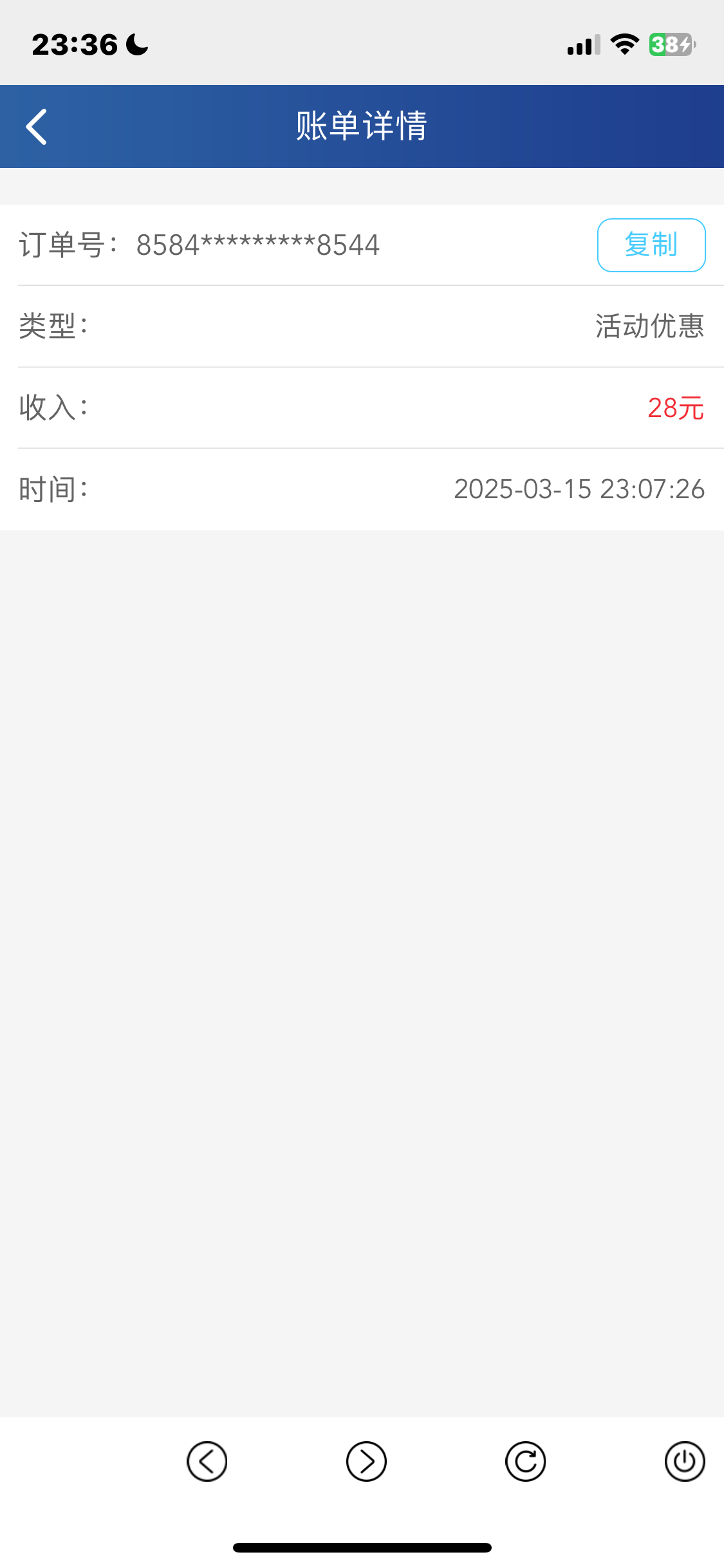Copy the order number with 复制
This screenshot has height=1568, width=724.
[x=651, y=245]
